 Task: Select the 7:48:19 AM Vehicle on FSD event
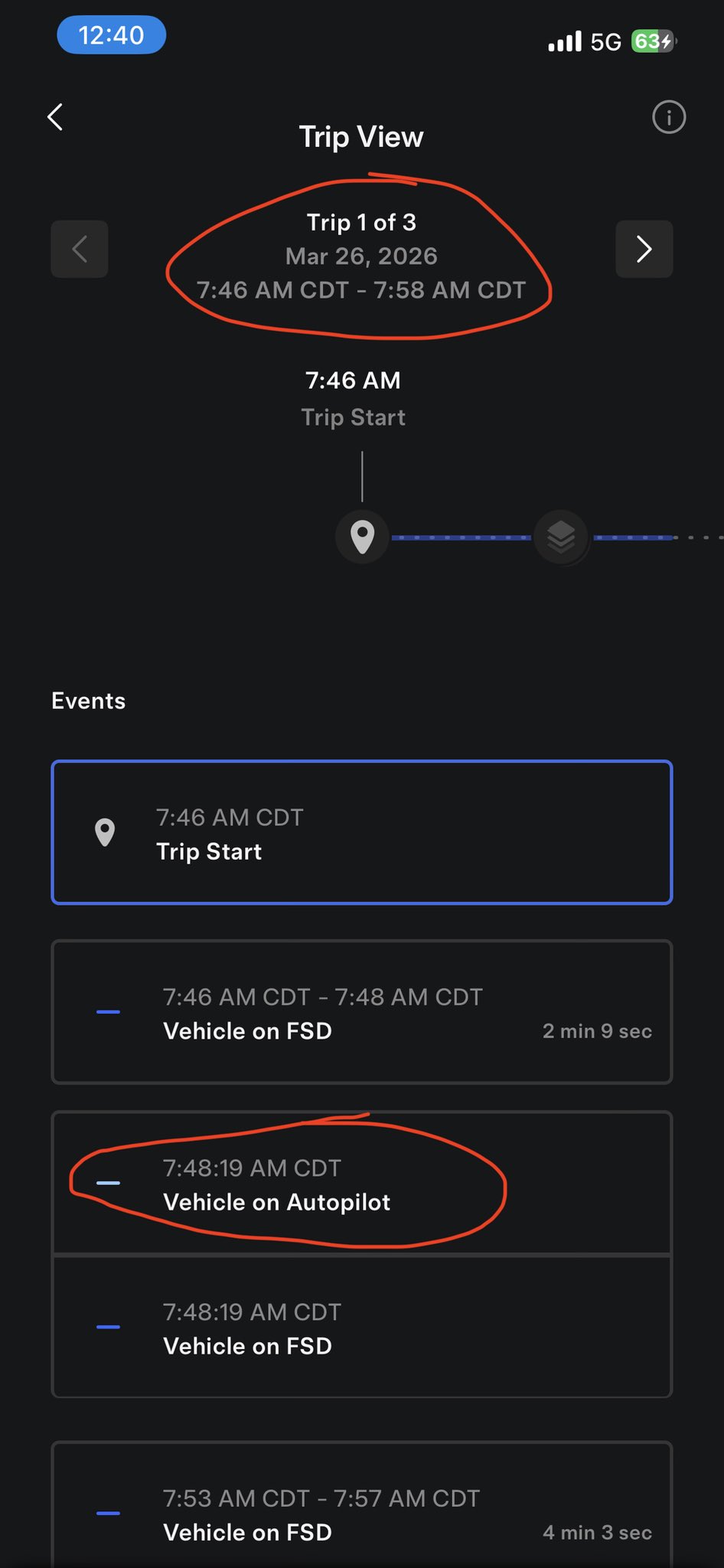361,1328
